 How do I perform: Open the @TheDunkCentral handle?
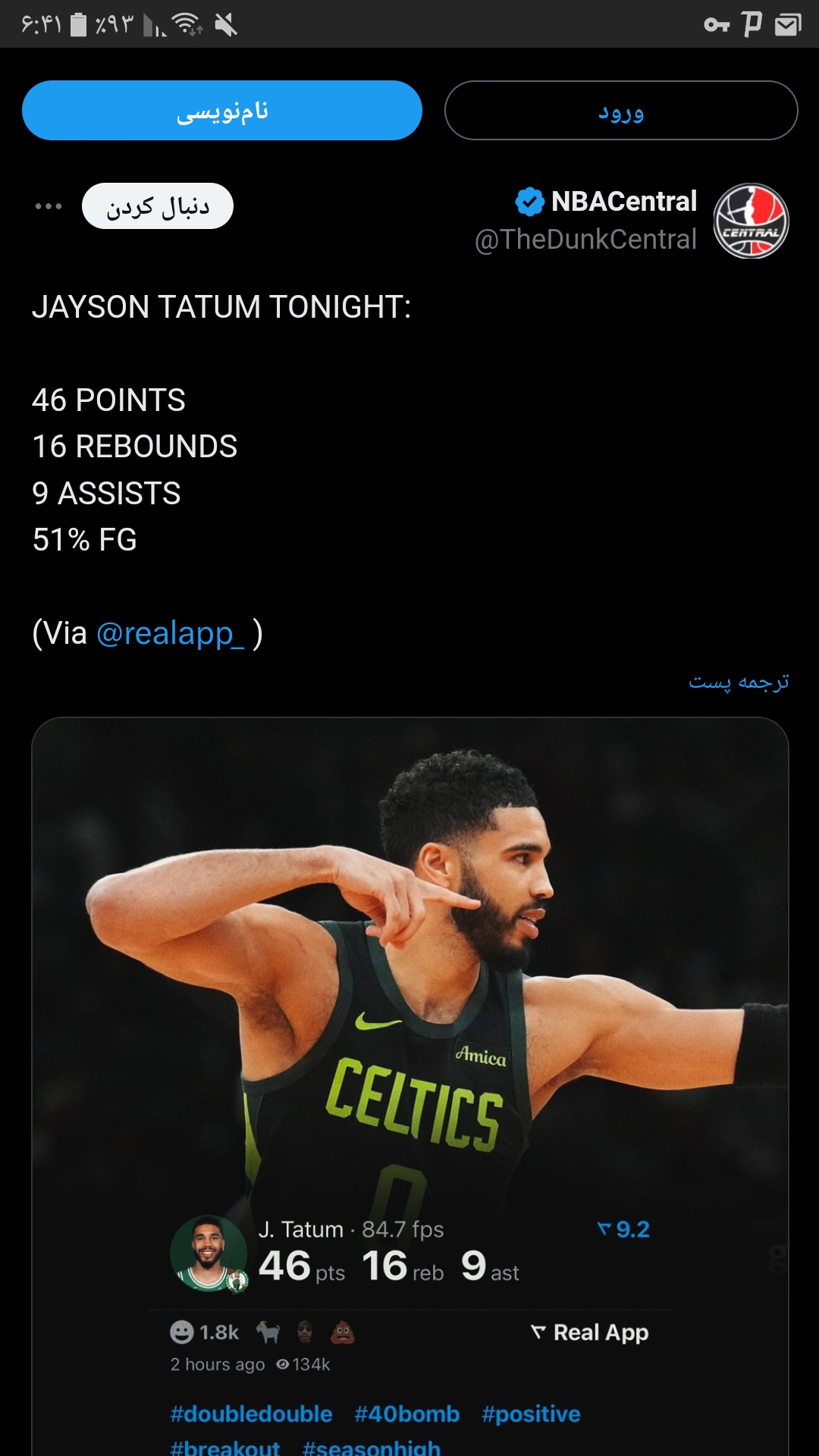[585, 240]
